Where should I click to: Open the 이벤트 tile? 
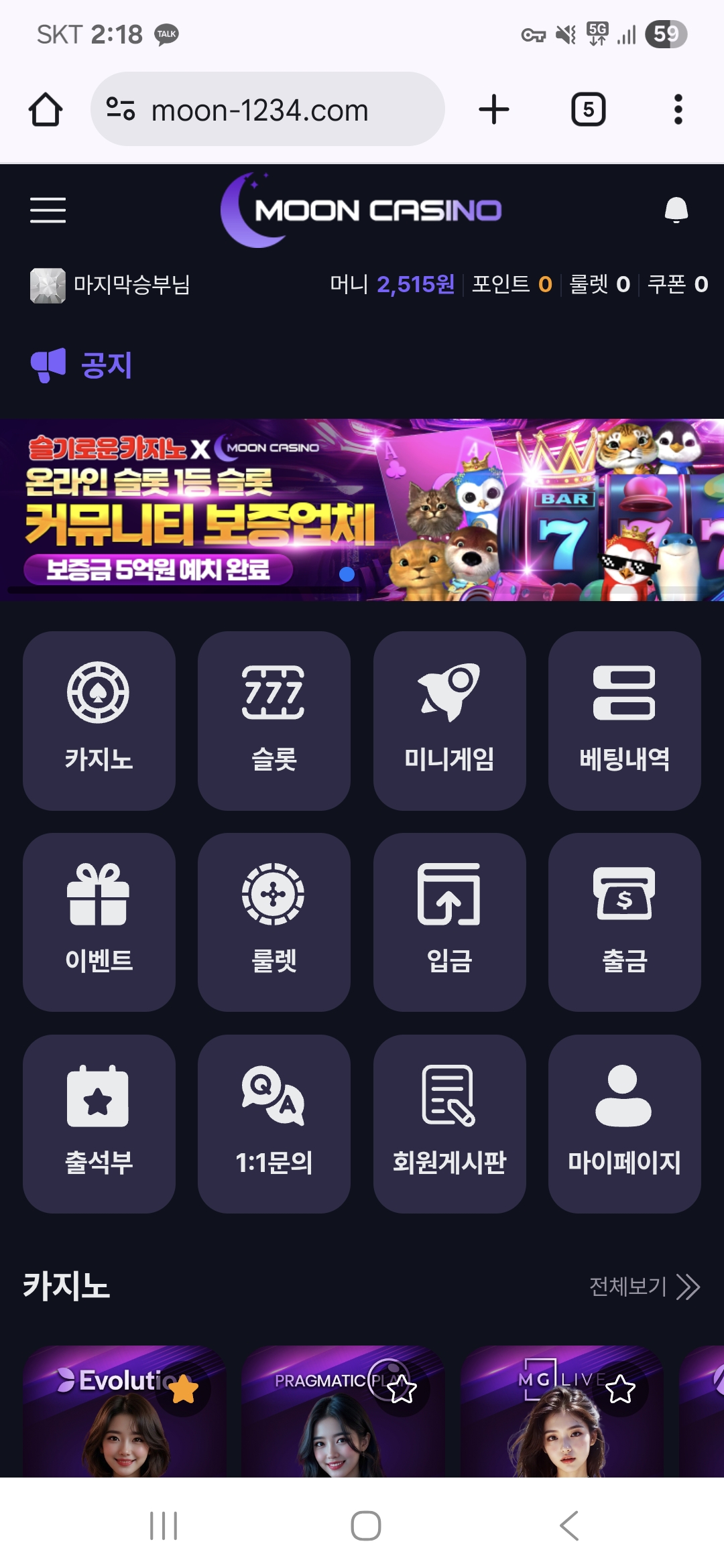[x=99, y=923]
